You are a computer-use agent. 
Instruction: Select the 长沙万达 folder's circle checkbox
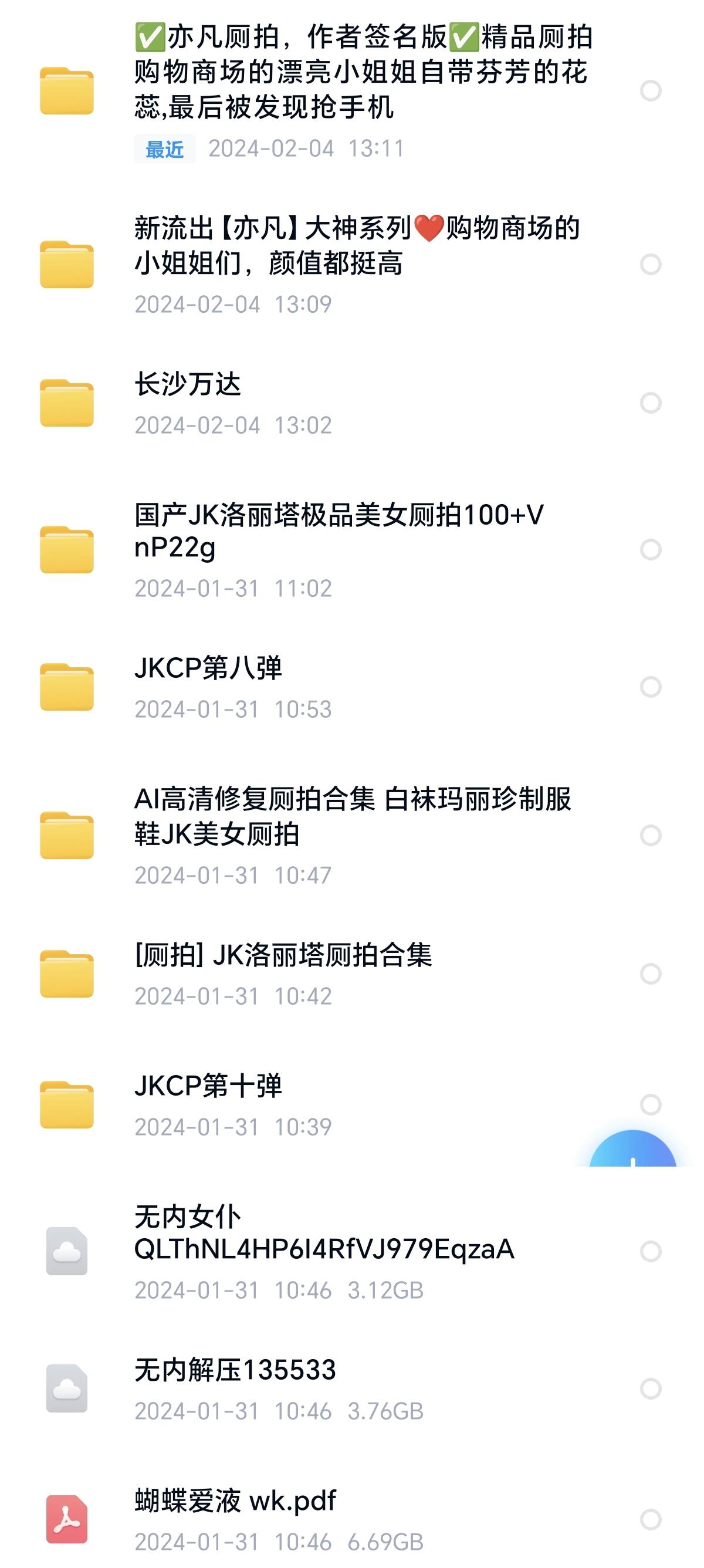tap(651, 403)
